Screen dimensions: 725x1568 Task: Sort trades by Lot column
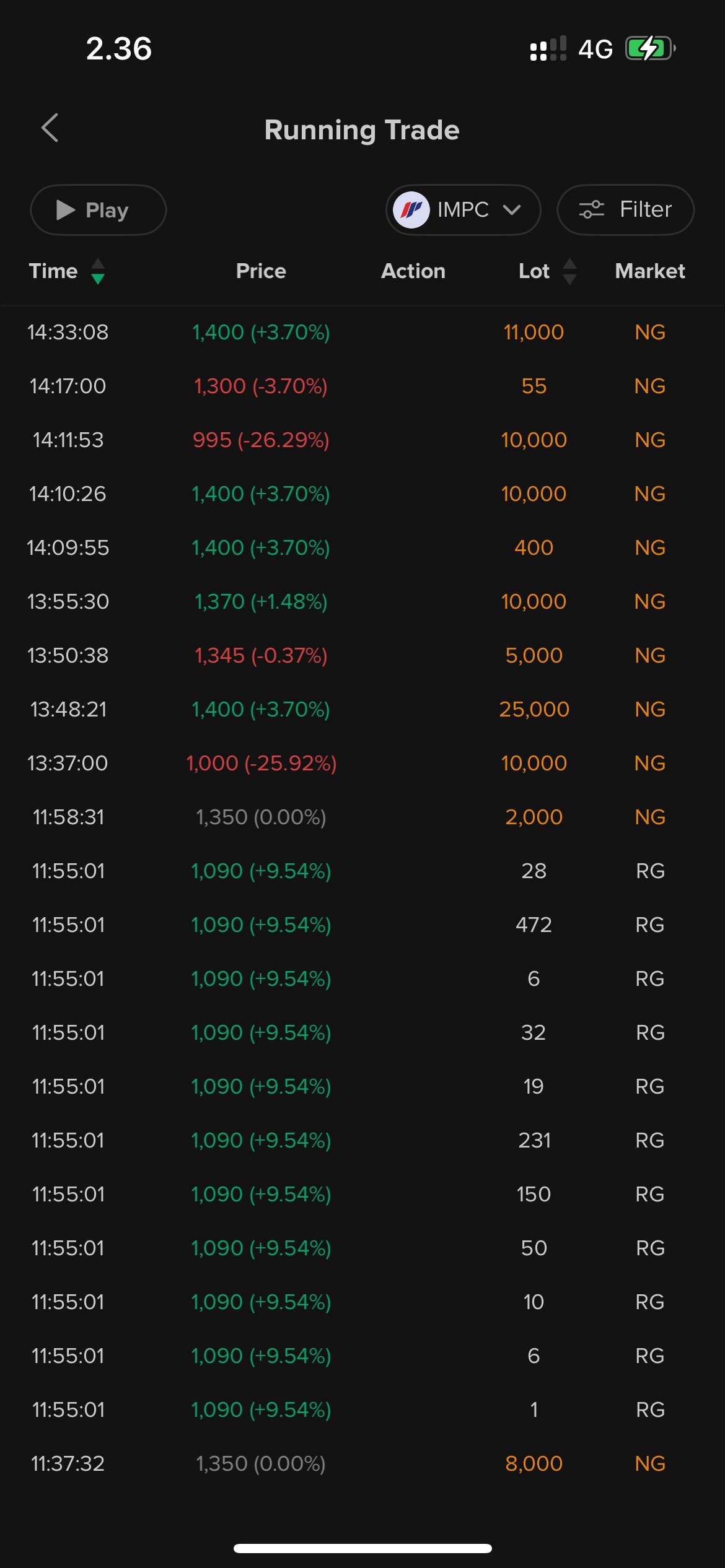548,271
